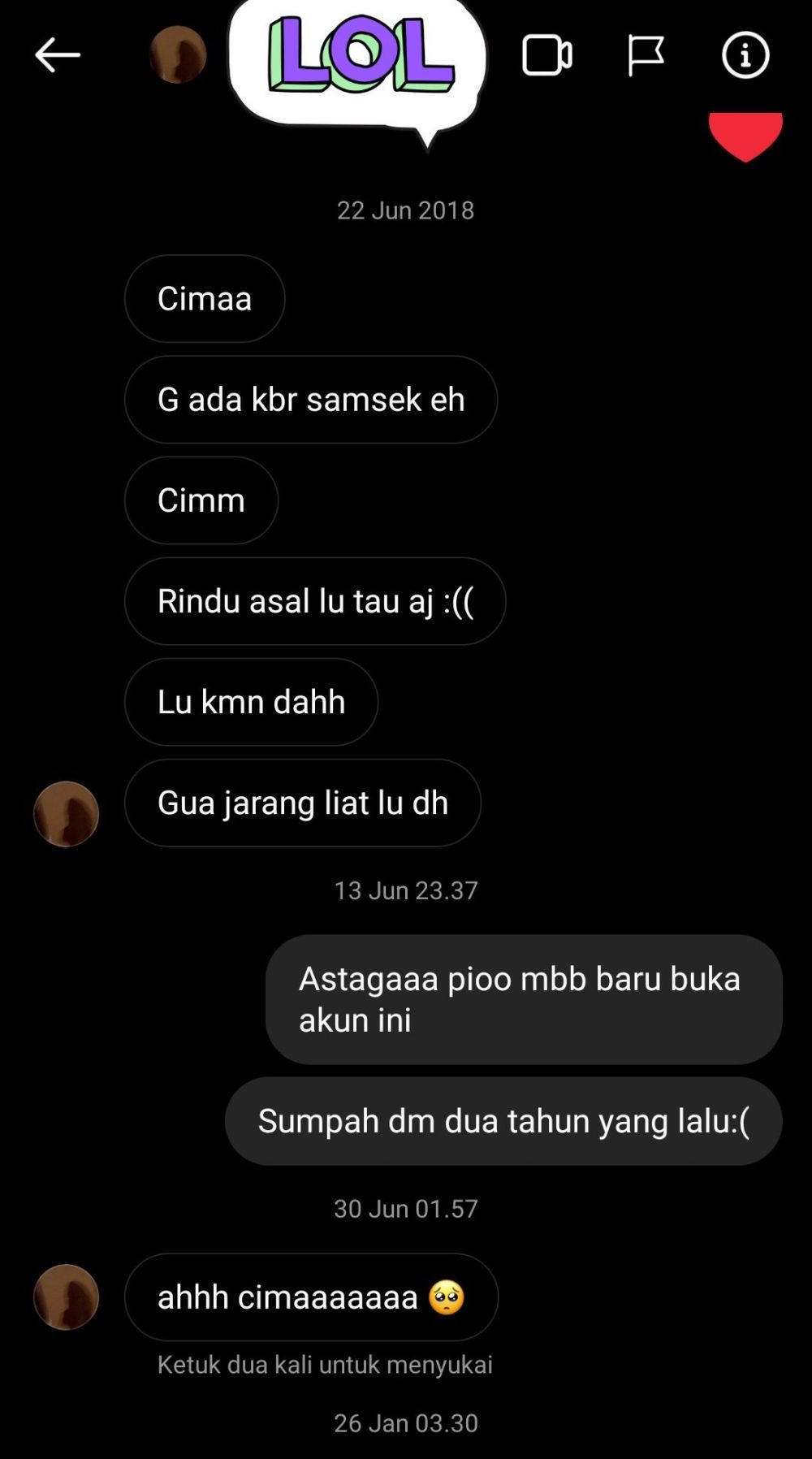Click the '22 Jun 2018' timestamp
Screen dimensions: 812x1459
[405, 210]
